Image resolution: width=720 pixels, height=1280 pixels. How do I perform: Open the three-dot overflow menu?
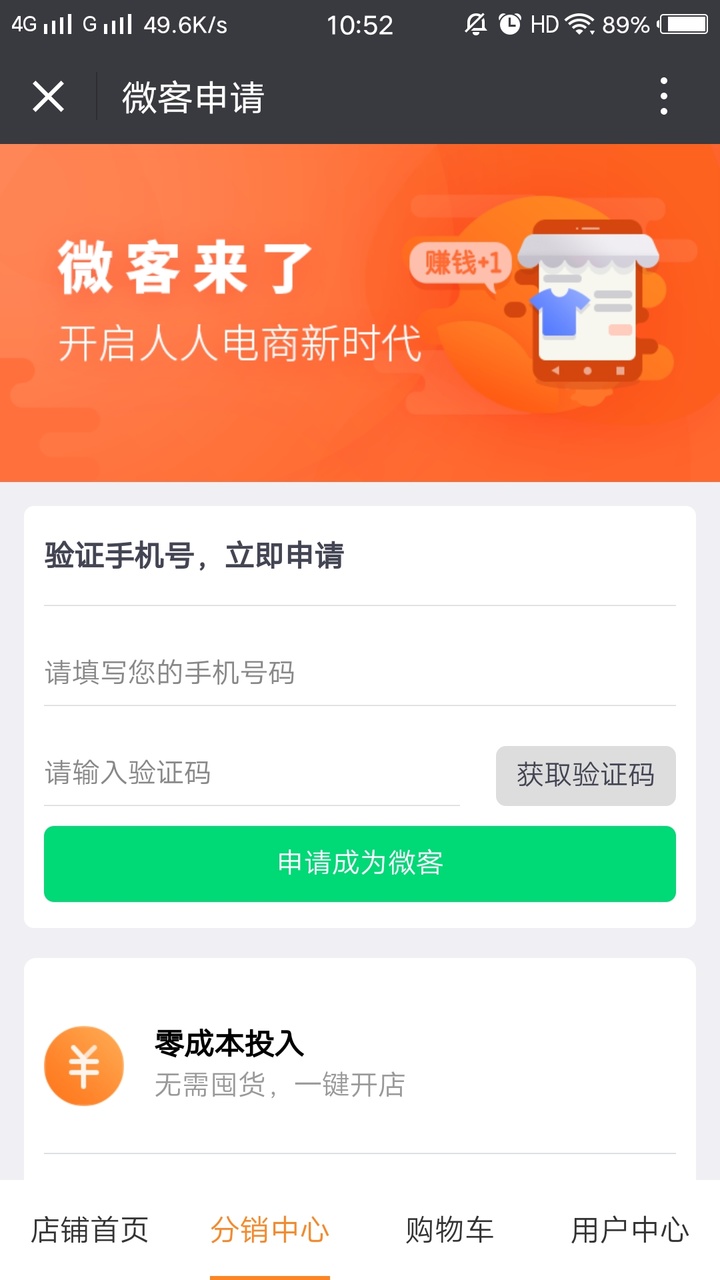(x=663, y=97)
